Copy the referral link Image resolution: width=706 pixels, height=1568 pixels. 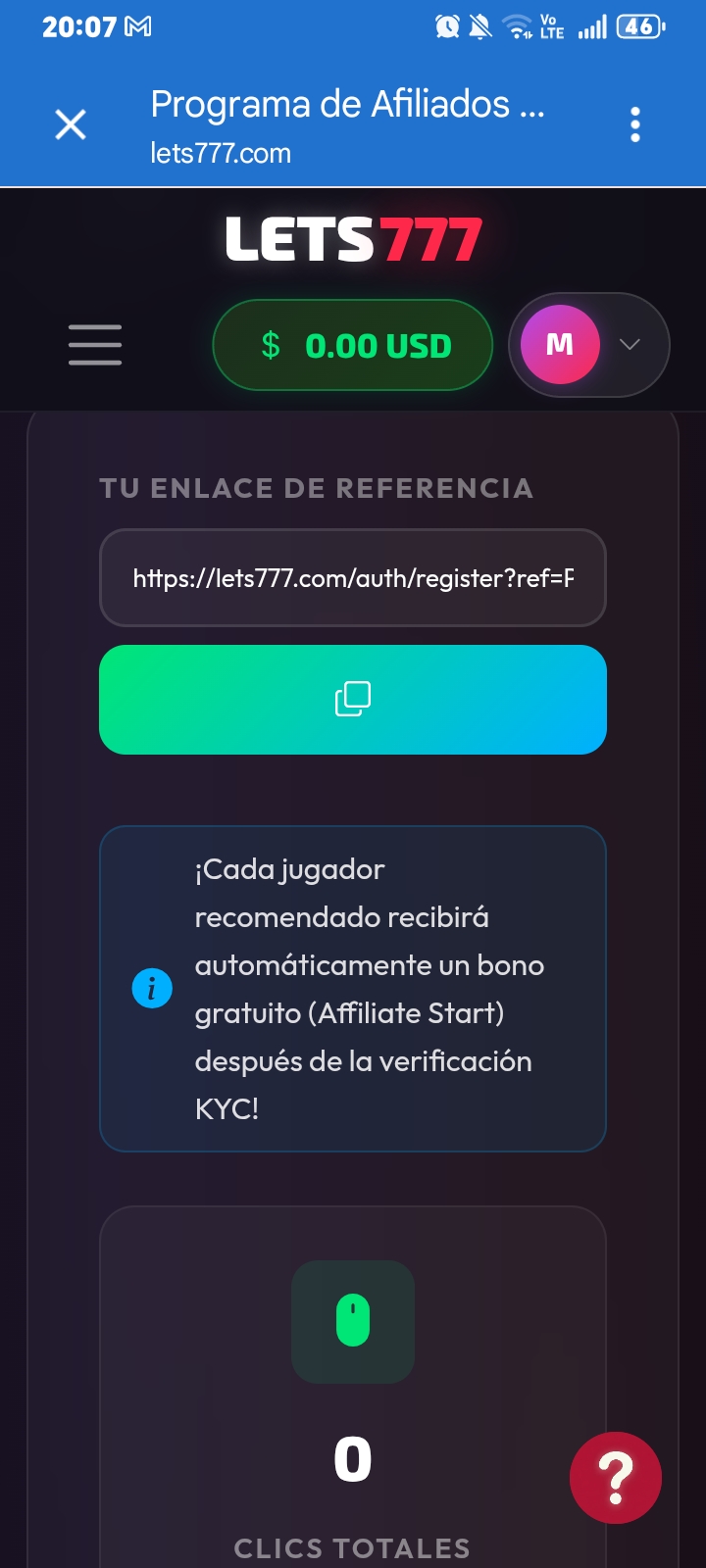[x=353, y=700]
